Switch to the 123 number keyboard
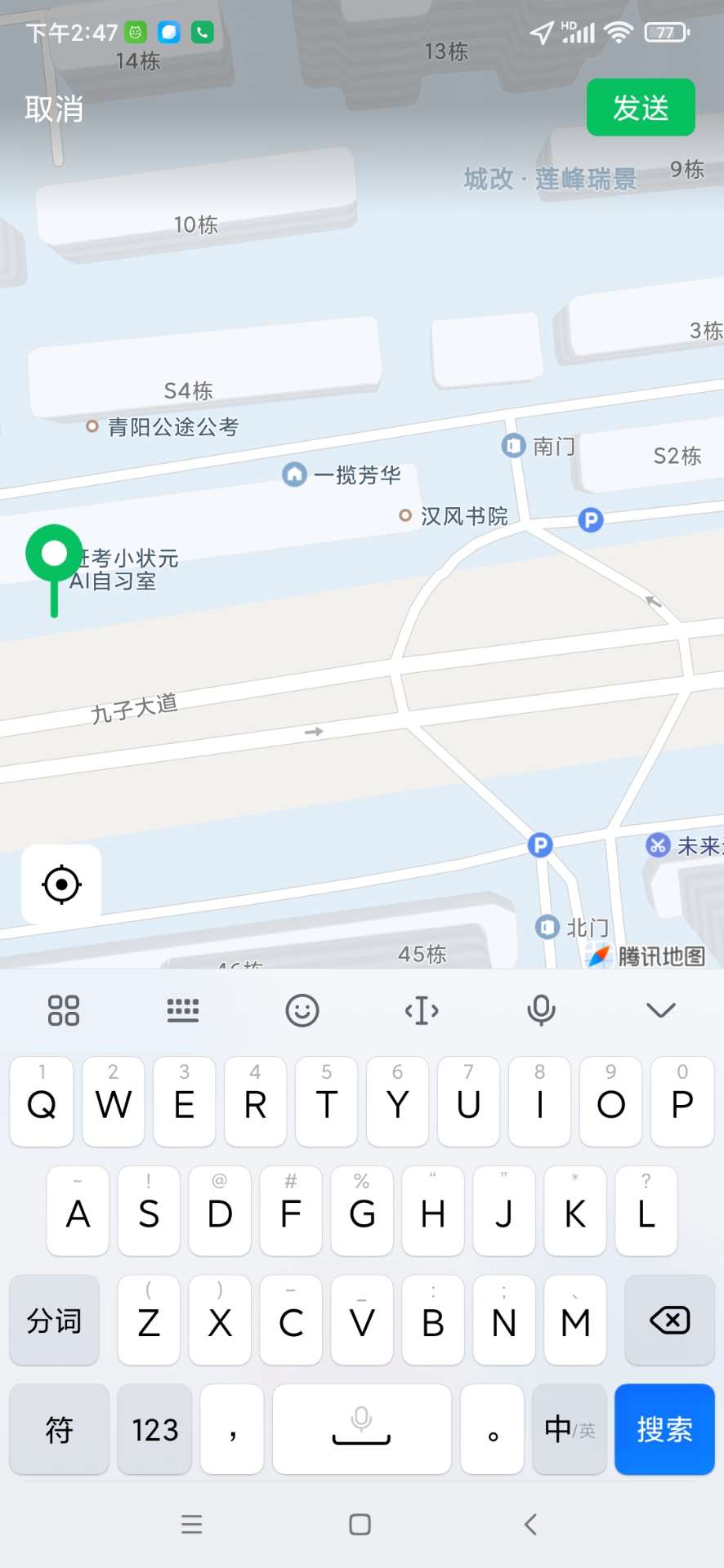 [154, 1429]
